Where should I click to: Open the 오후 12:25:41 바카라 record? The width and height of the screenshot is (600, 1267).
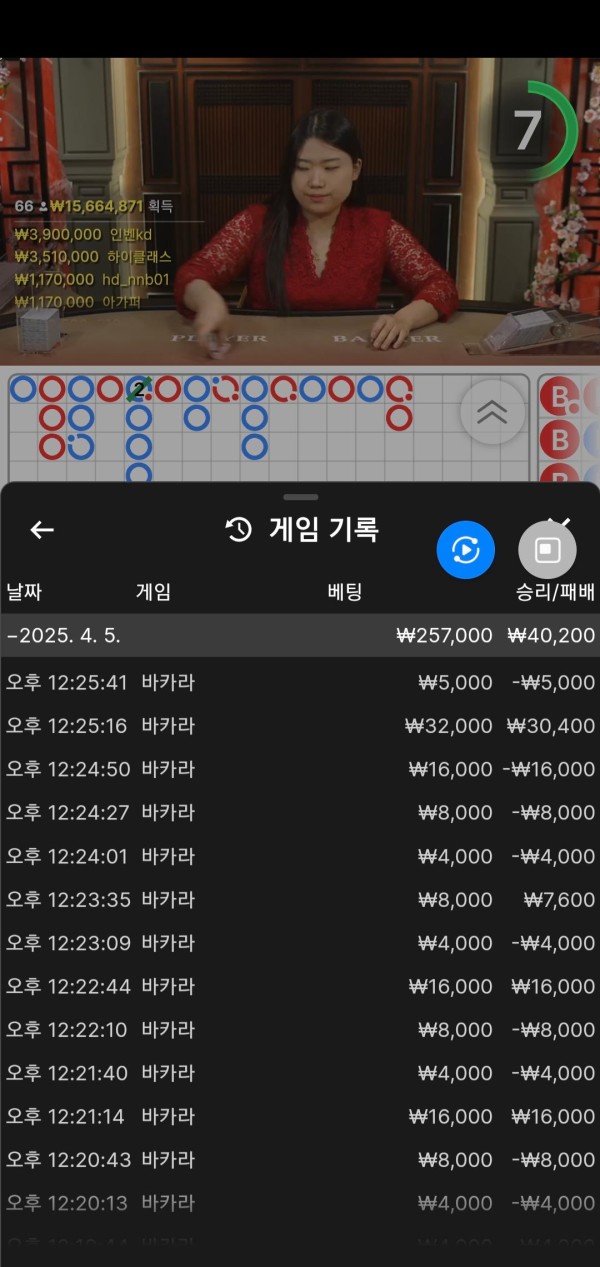(x=300, y=683)
